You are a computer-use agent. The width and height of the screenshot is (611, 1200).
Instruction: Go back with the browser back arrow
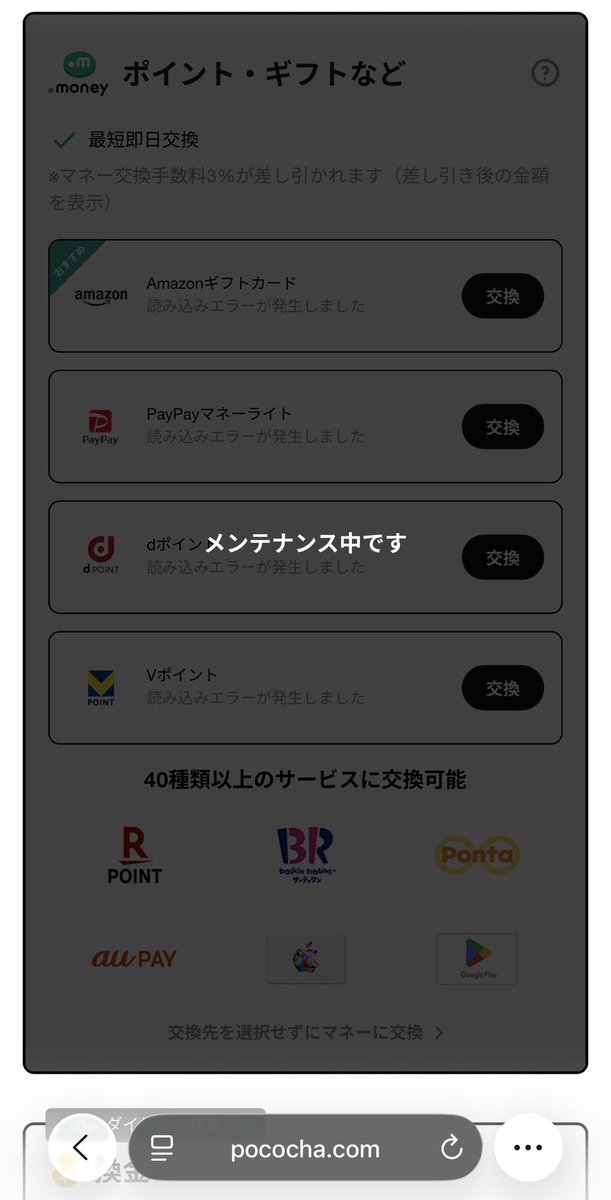pos(82,1148)
